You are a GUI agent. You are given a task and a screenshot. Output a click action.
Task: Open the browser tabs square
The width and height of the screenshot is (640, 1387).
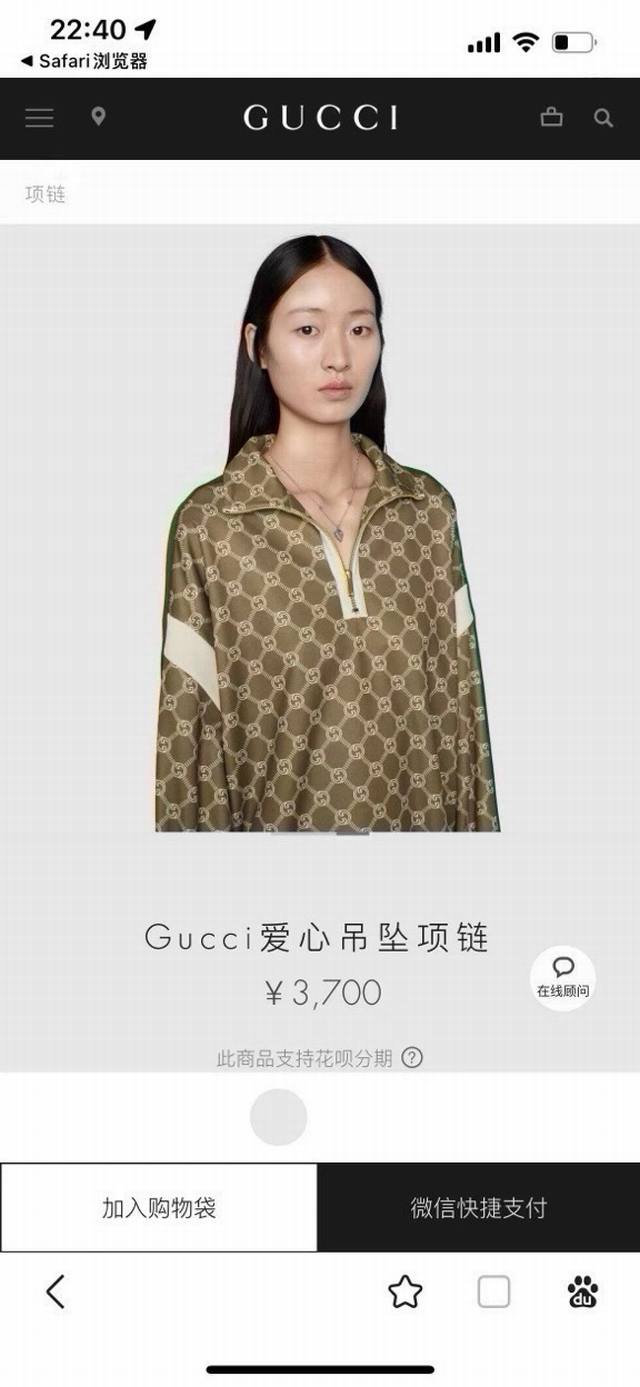[x=494, y=1292]
